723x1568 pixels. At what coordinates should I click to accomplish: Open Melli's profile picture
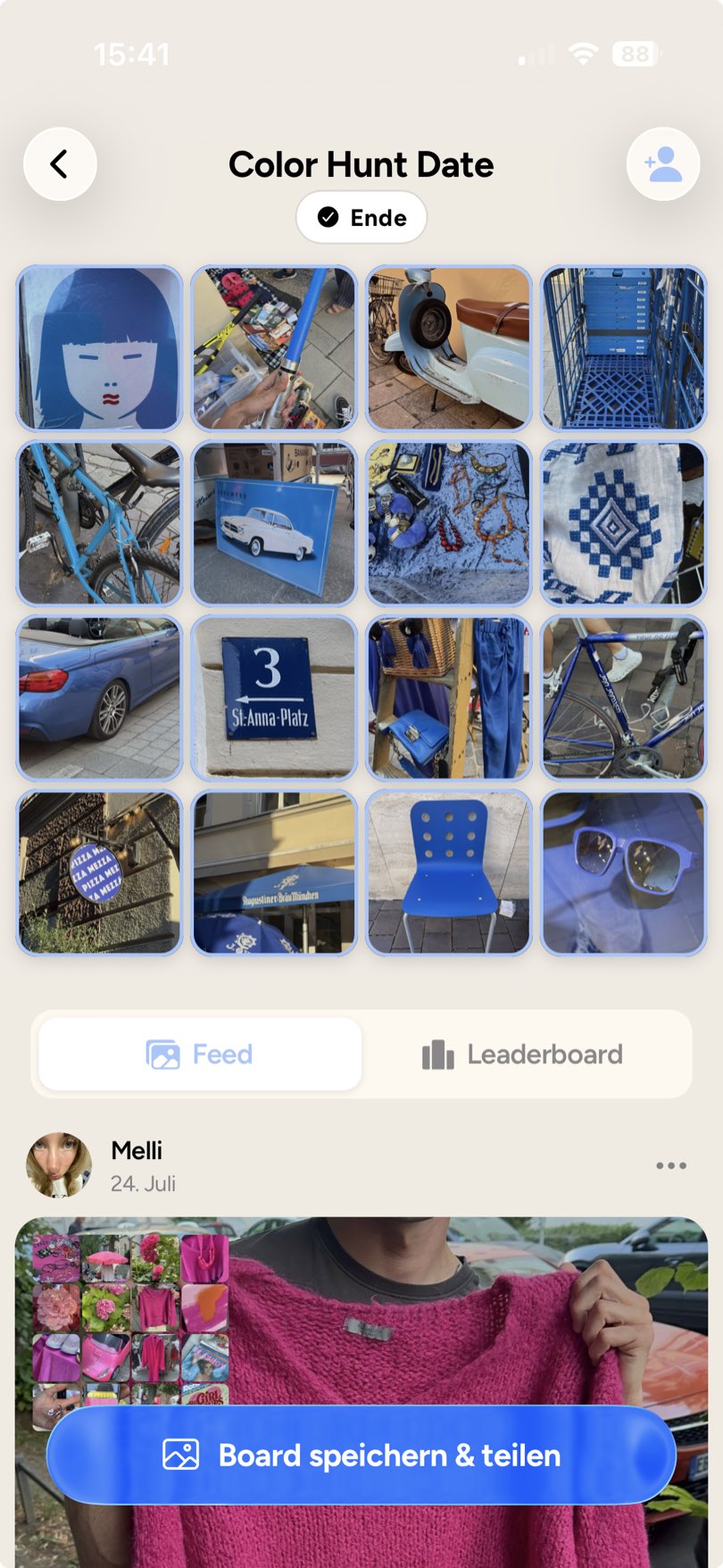coord(59,1165)
